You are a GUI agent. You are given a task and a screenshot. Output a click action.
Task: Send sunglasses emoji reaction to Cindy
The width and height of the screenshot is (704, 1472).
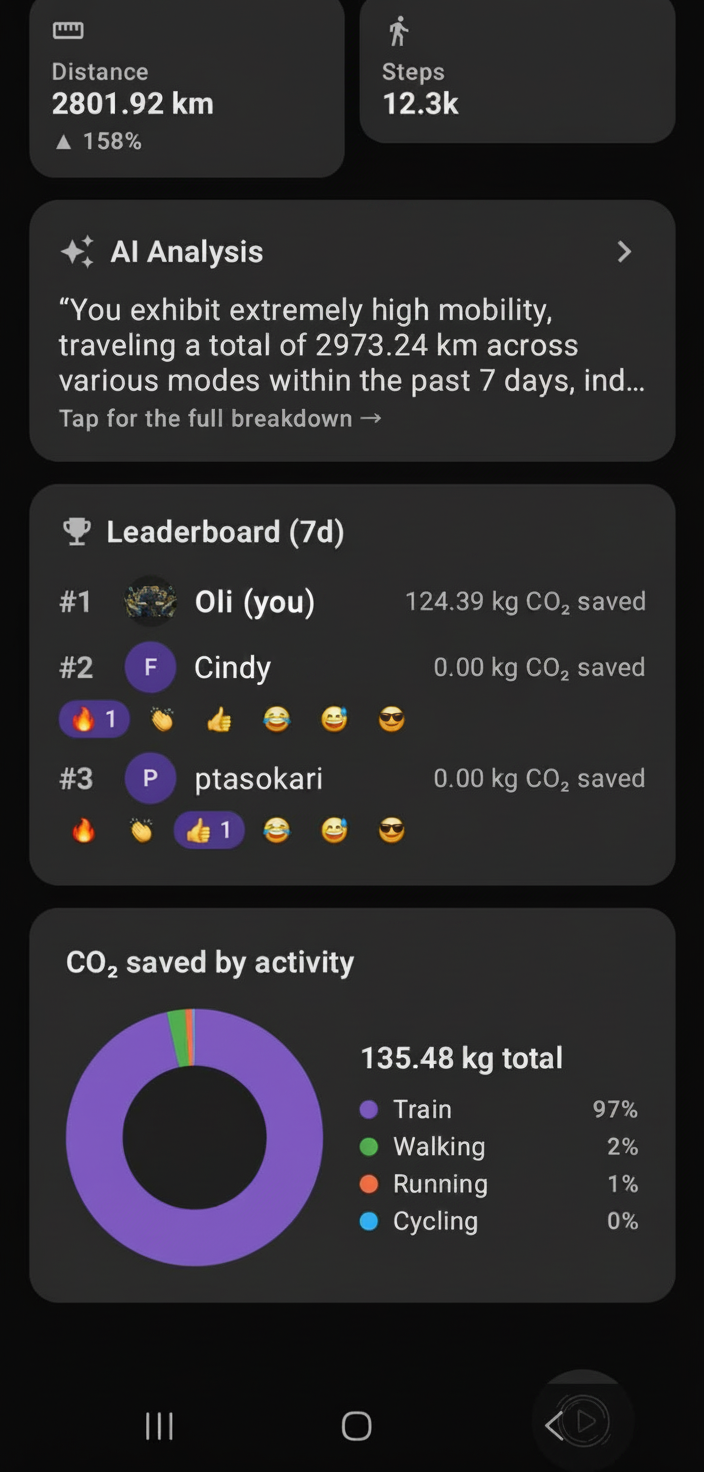pyautogui.click(x=392, y=719)
